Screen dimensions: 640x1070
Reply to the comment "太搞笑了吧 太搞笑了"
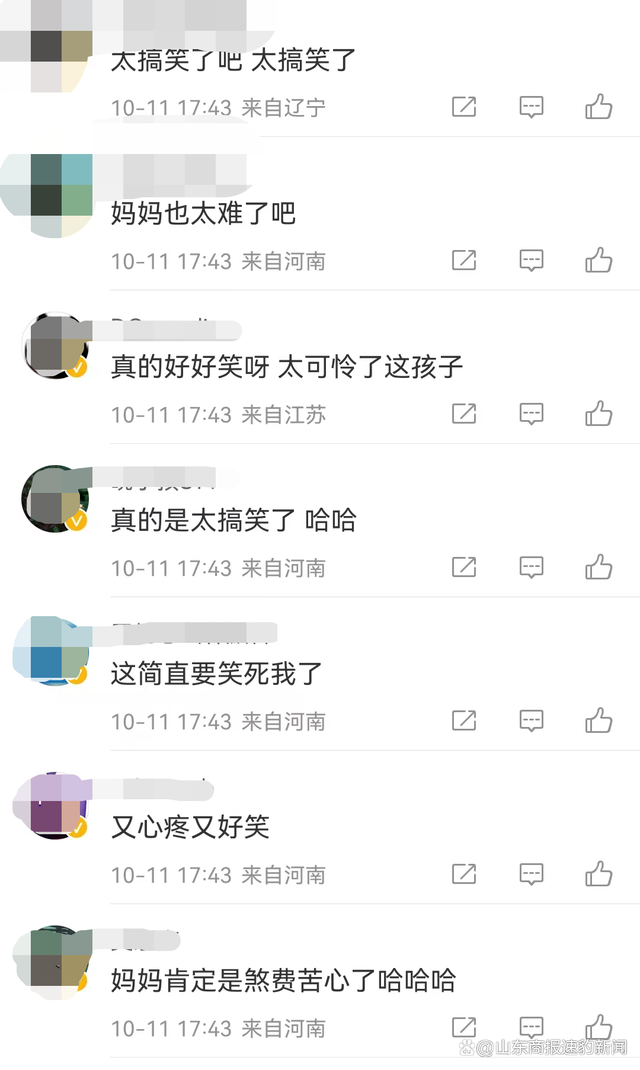click(531, 107)
